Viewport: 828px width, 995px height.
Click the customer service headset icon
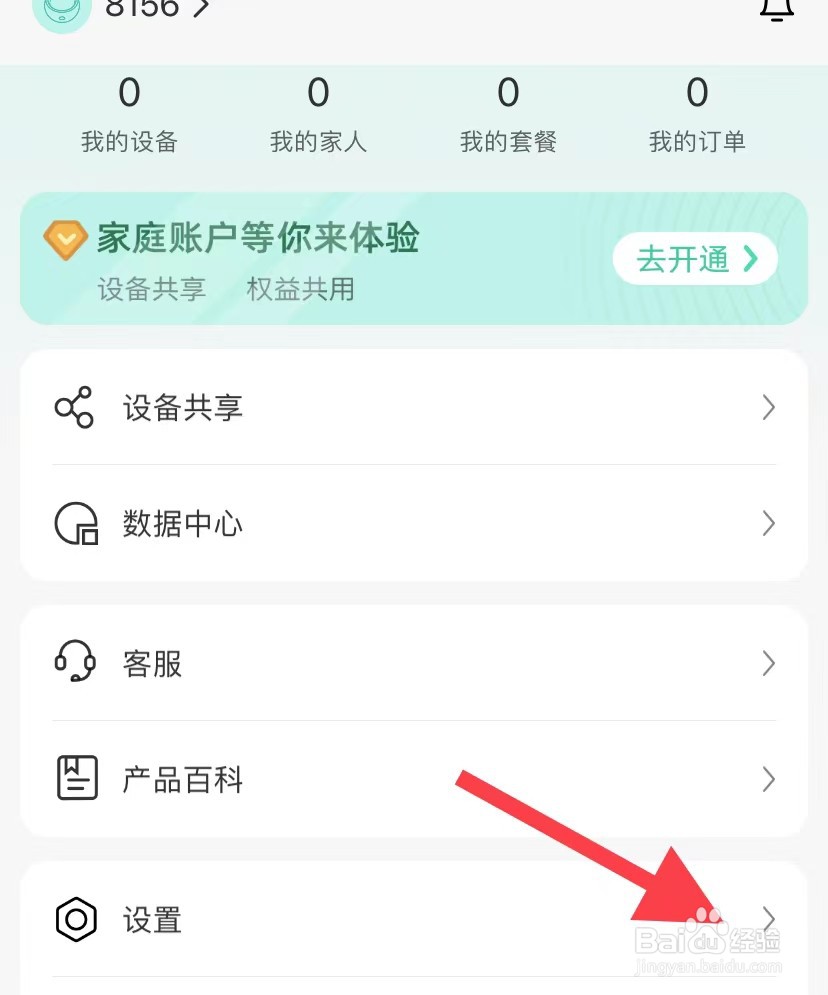click(x=73, y=663)
